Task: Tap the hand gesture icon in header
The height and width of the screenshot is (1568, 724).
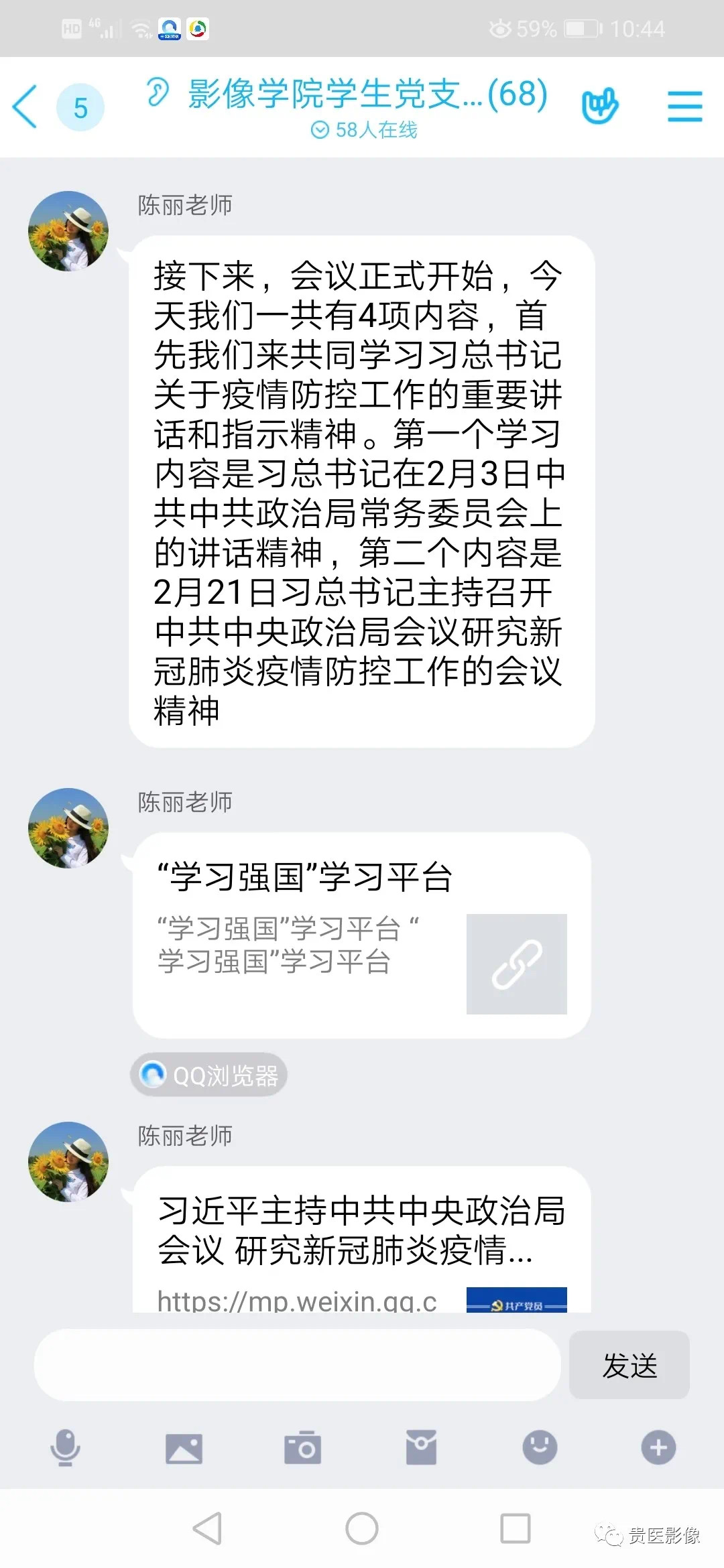Action: tap(599, 106)
